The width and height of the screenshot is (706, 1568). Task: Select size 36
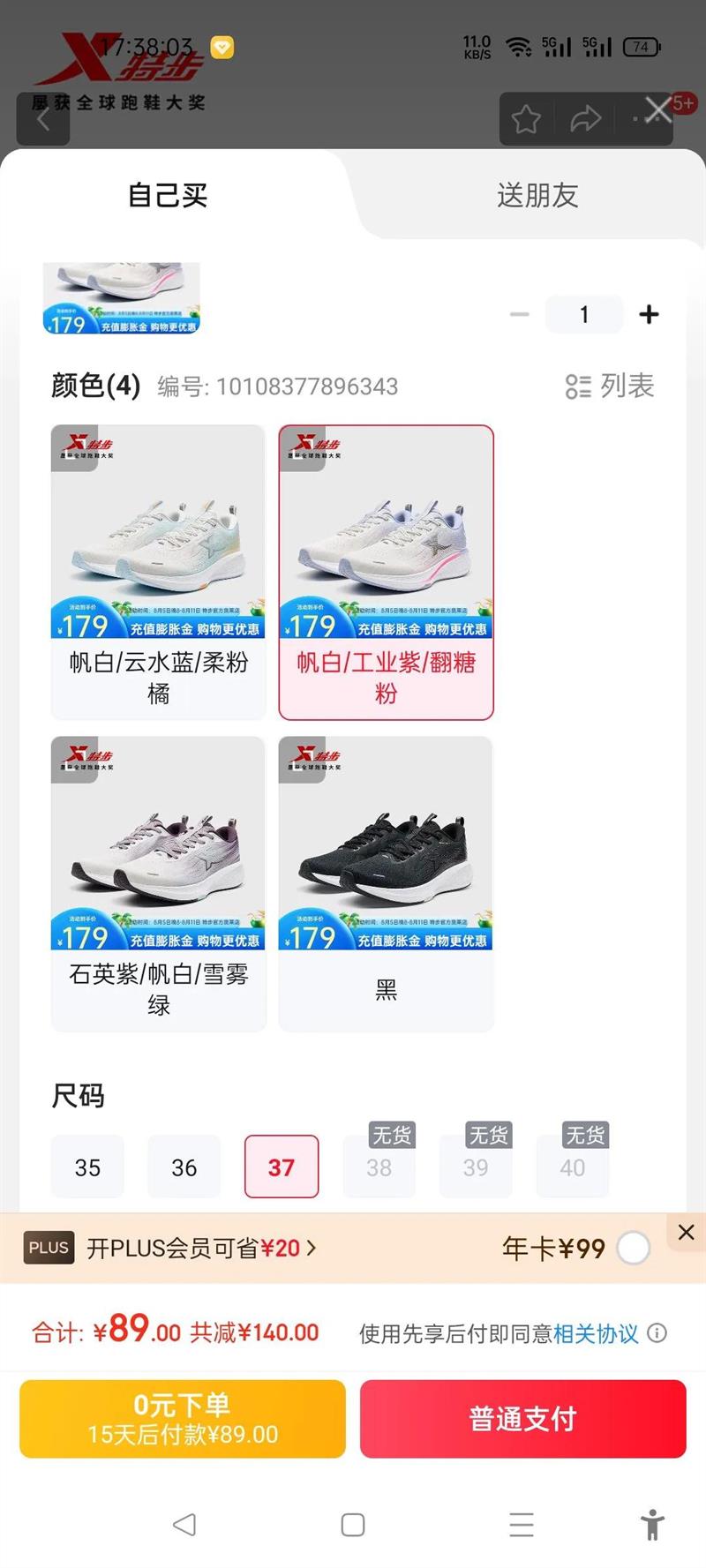[184, 1167]
